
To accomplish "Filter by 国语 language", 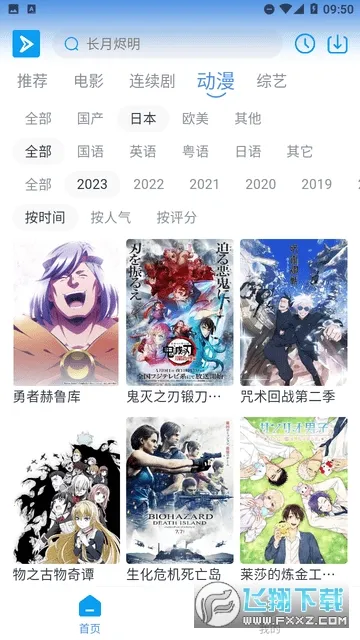I will pos(90,152).
